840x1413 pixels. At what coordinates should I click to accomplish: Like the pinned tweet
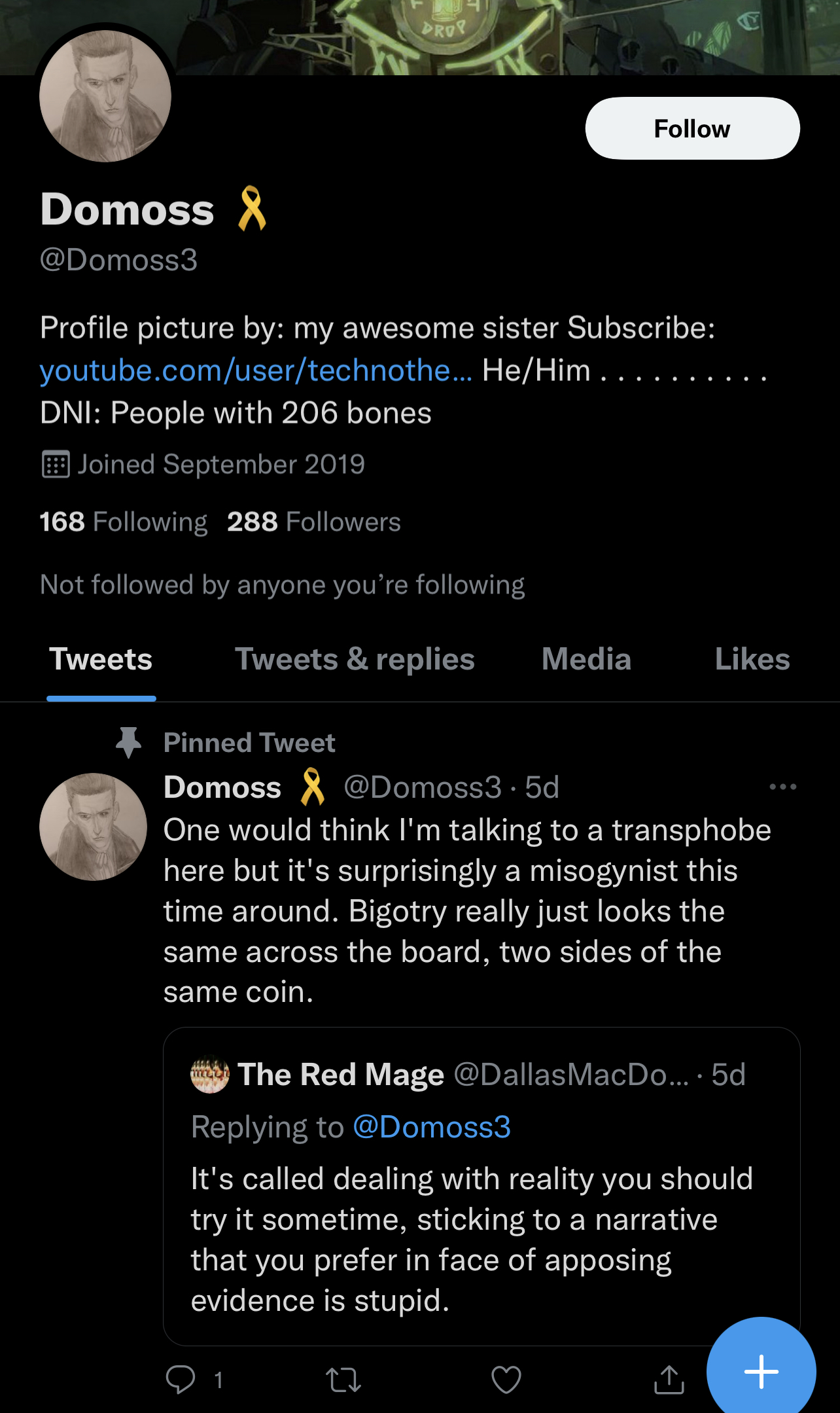point(506,1380)
